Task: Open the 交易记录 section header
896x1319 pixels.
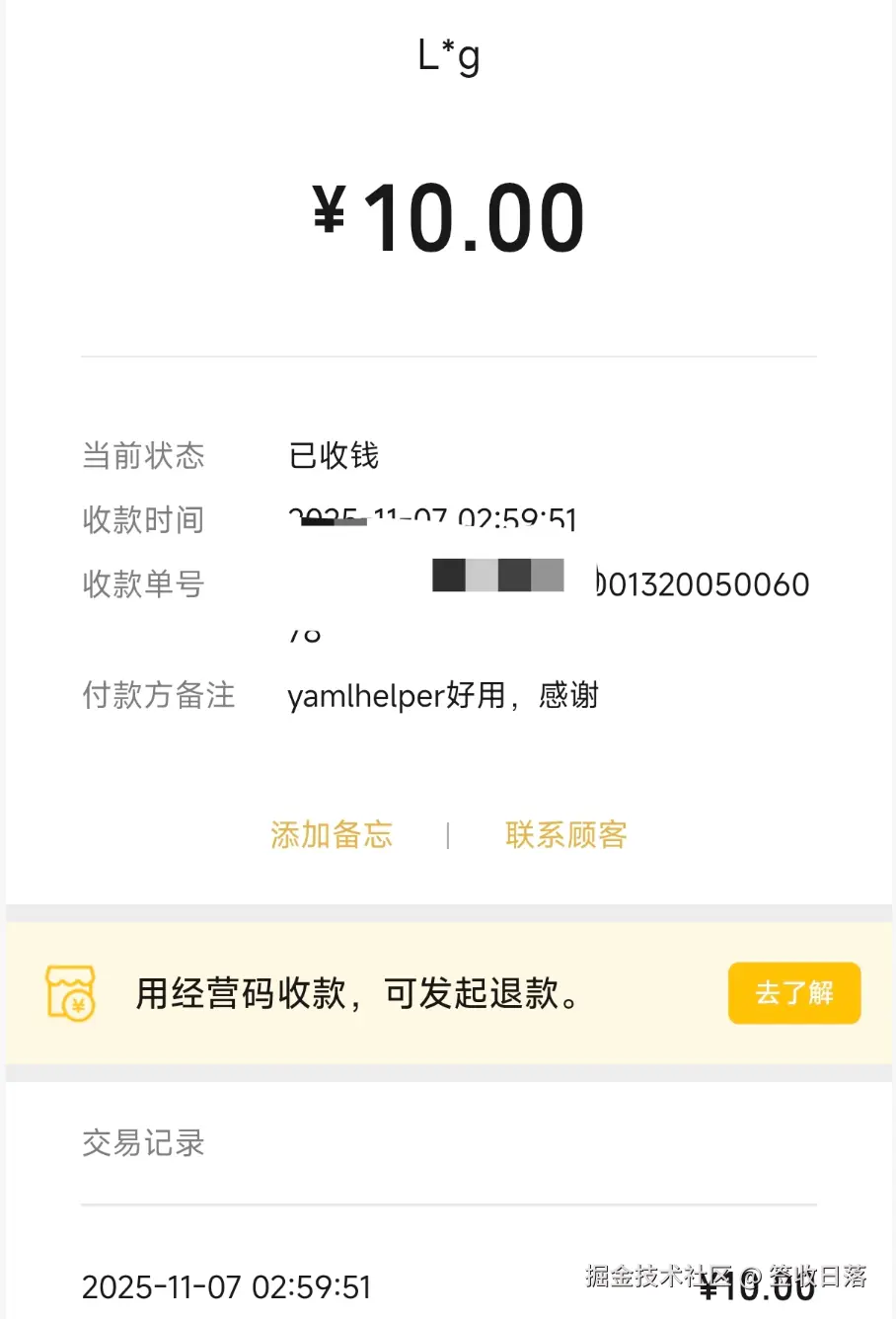Action: [143, 1143]
